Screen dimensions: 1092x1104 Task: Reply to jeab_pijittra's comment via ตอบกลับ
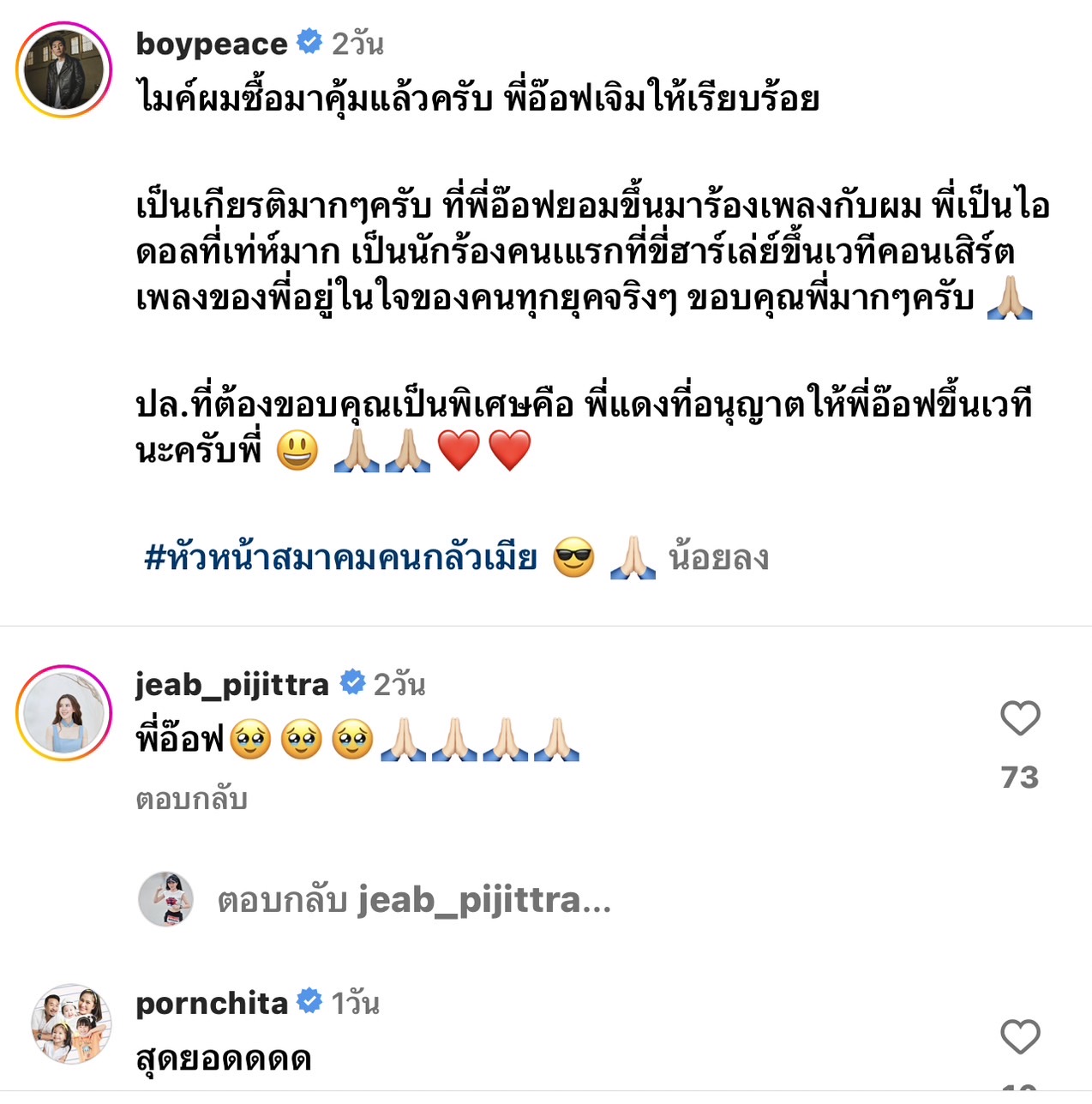click(191, 799)
